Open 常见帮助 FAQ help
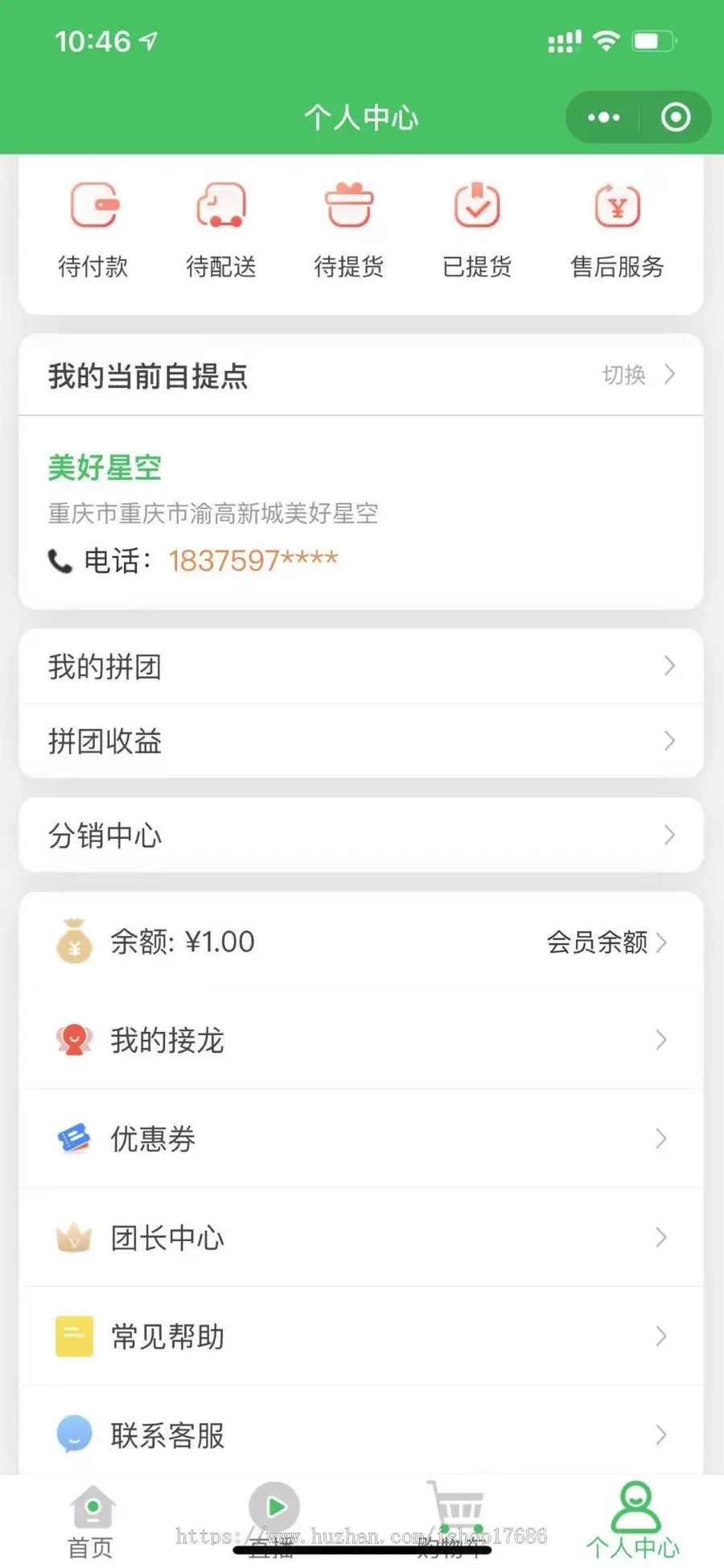Screen dimensions: 724x1568 pyautogui.click(x=360, y=1337)
